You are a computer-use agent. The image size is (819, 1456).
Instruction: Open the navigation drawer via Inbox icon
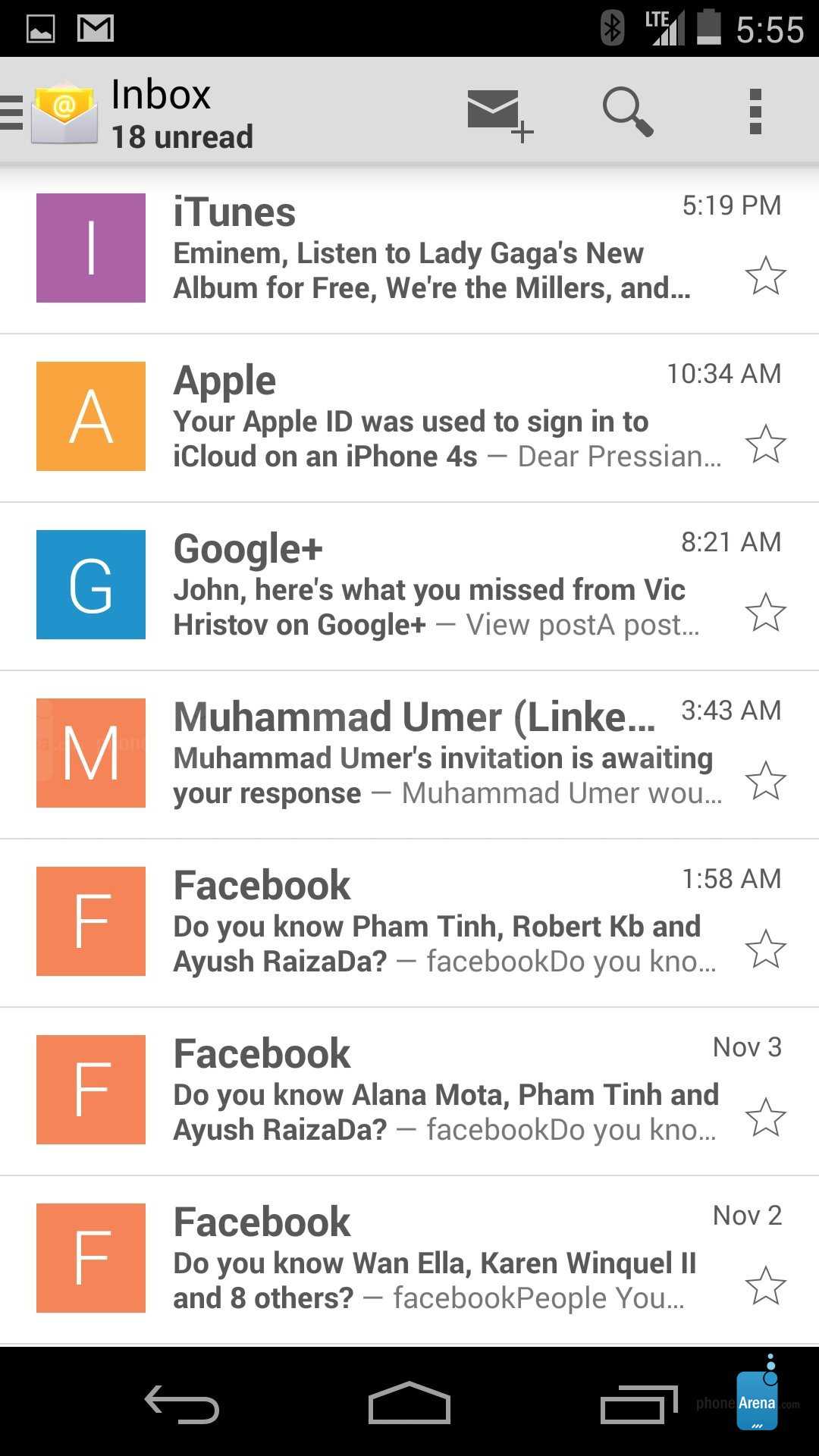coord(53,114)
